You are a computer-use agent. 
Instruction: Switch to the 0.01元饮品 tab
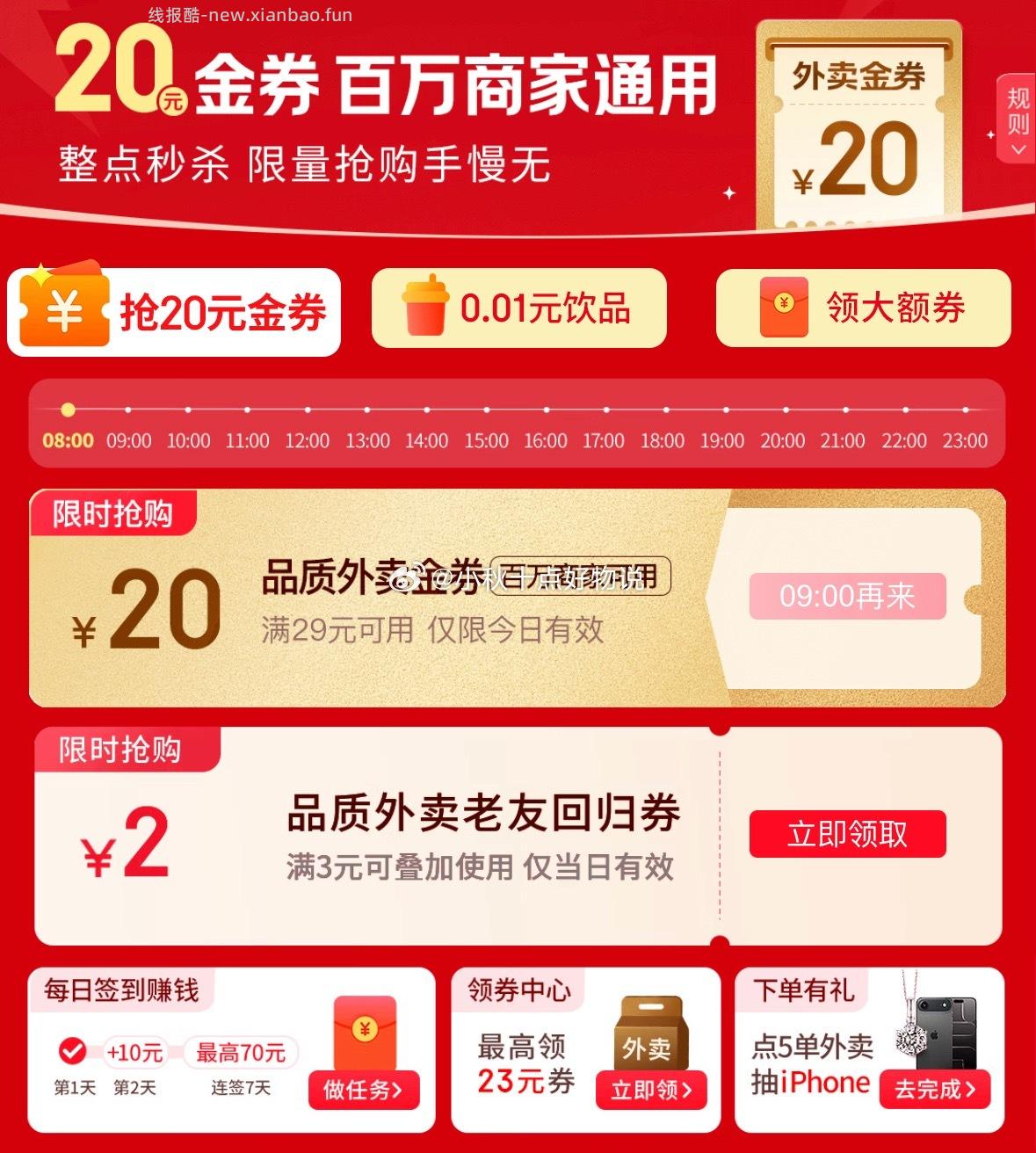[x=517, y=309]
